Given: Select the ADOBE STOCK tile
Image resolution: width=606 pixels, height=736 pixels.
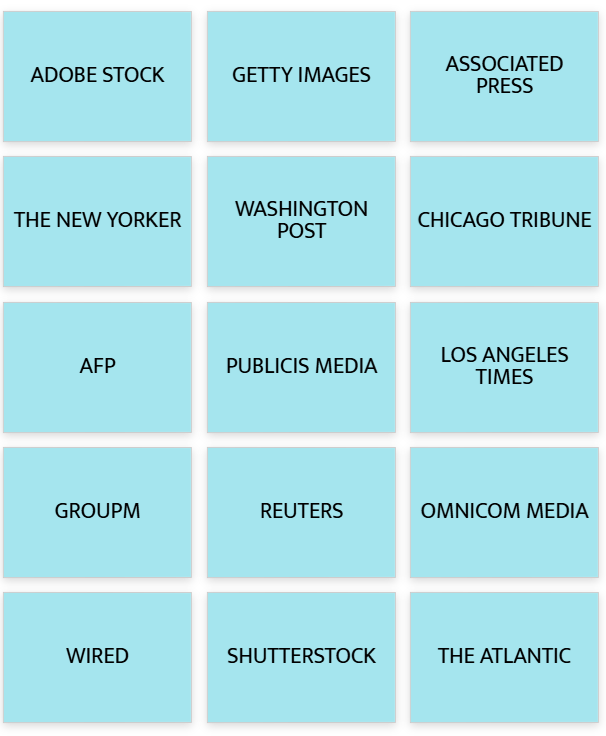Looking at the screenshot, I should [x=97, y=76].
